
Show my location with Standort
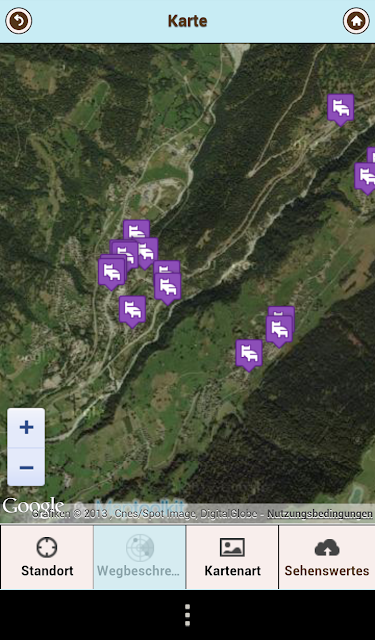click(47, 557)
